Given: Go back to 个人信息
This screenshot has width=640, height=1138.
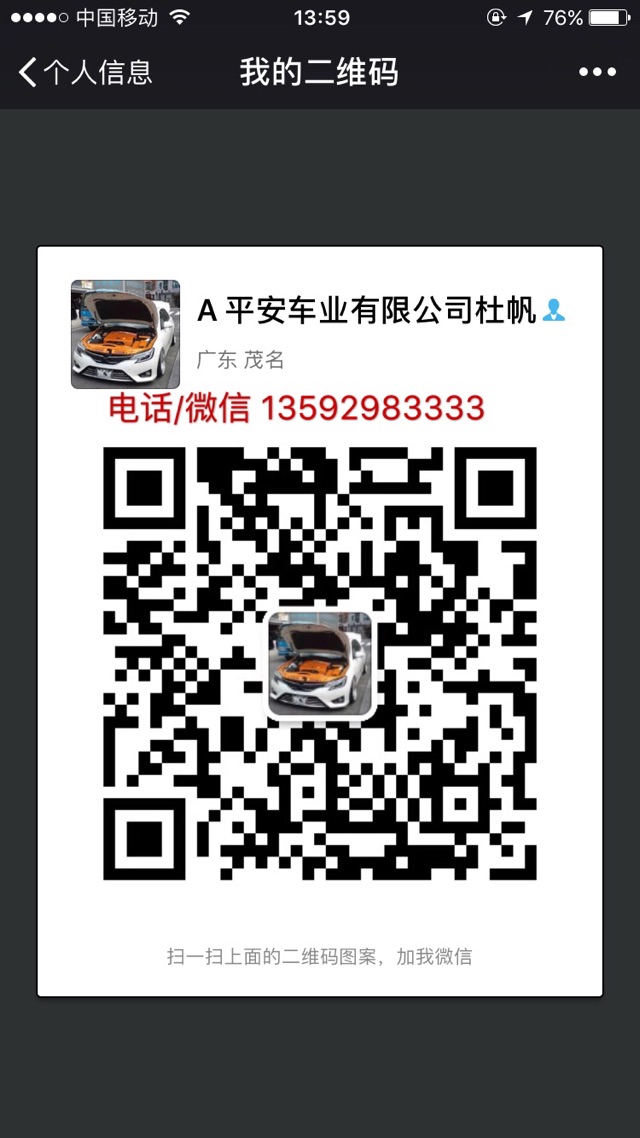Looking at the screenshot, I should [x=84, y=72].
